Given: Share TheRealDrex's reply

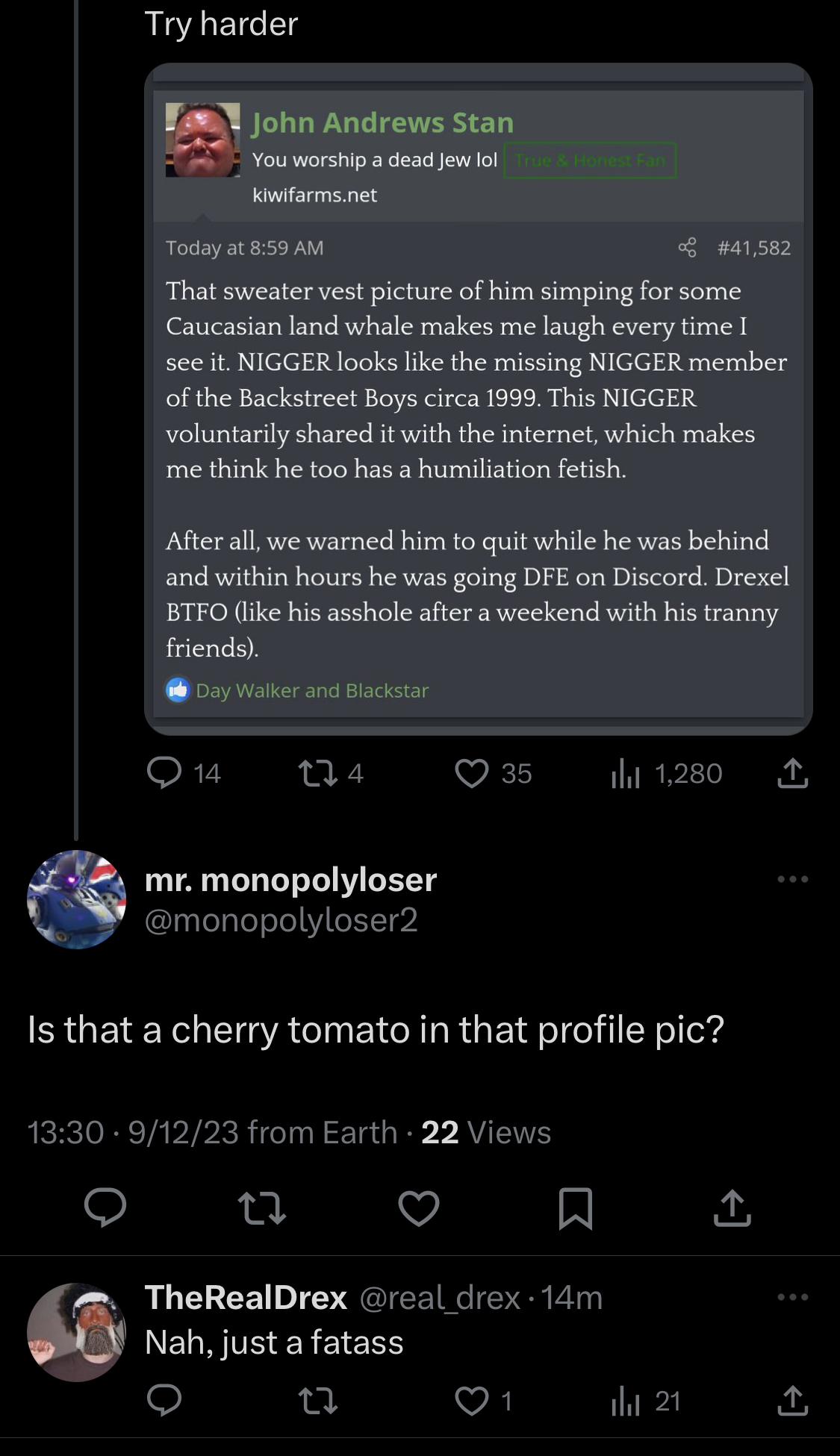Looking at the screenshot, I should [792, 1401].
